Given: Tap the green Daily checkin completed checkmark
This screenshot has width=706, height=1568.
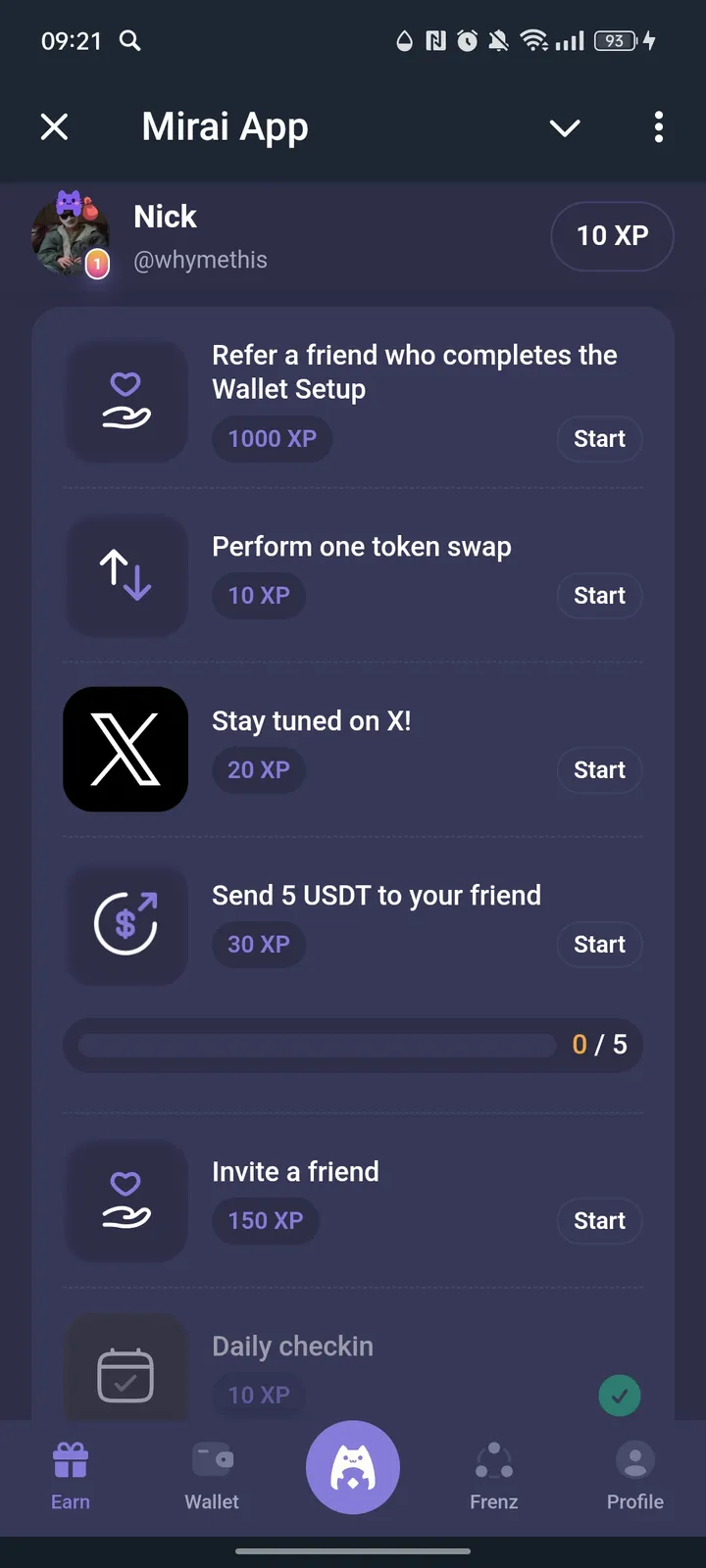Looking at the screenshot, I should click(619, 1396).
